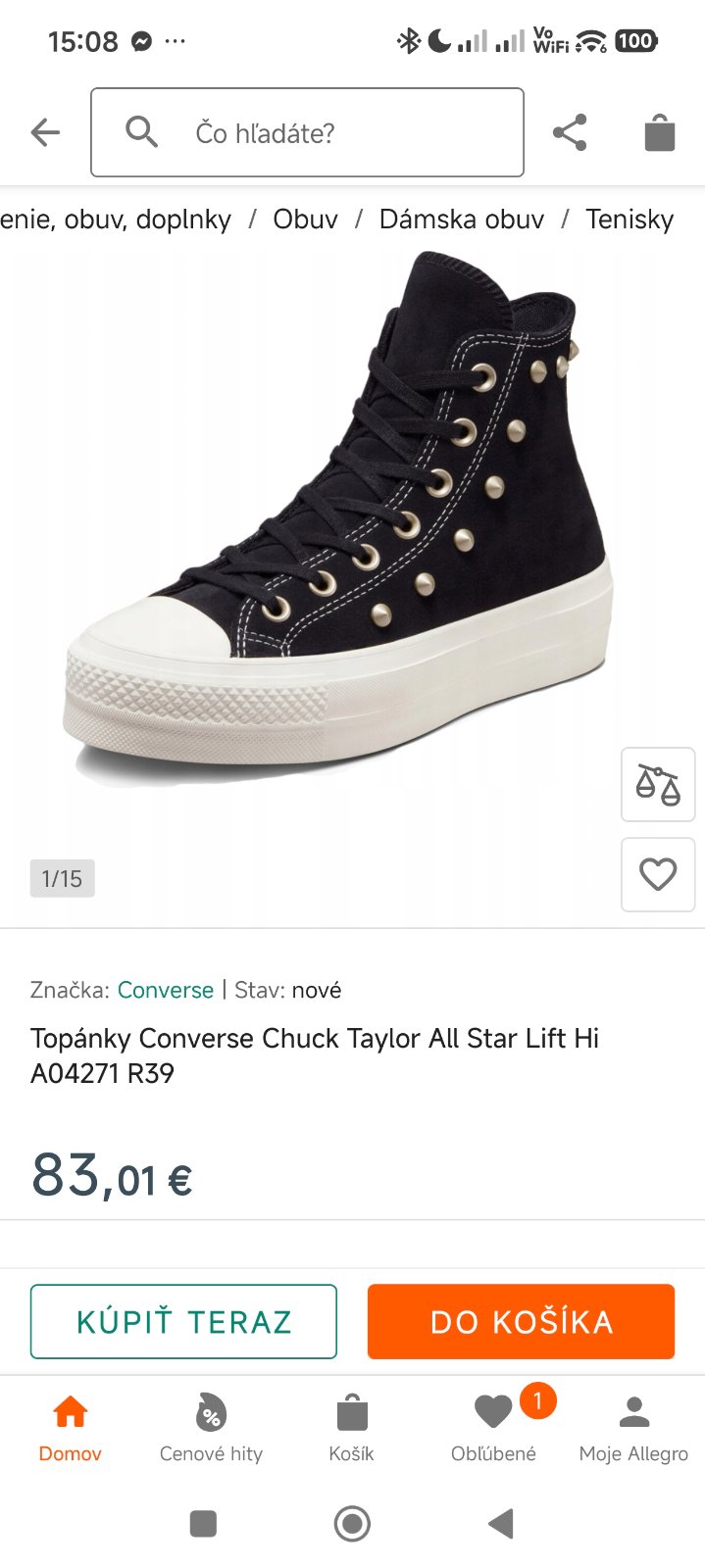Tap the system home button
Screen dimensions: 705x1568
(352, 1524)
